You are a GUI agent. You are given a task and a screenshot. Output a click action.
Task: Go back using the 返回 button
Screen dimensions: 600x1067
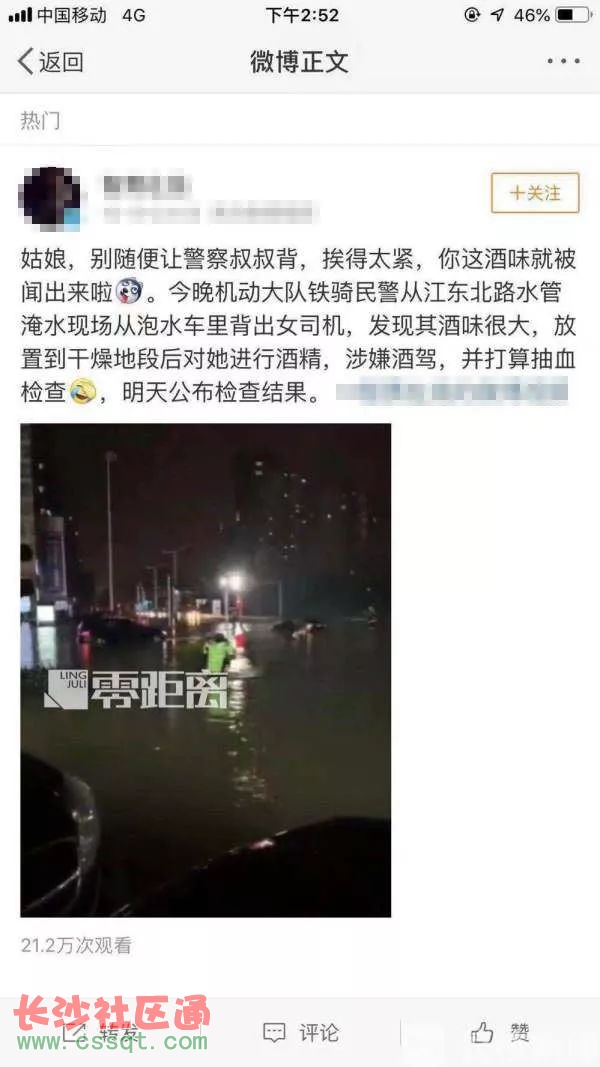(x=50, y=62)
